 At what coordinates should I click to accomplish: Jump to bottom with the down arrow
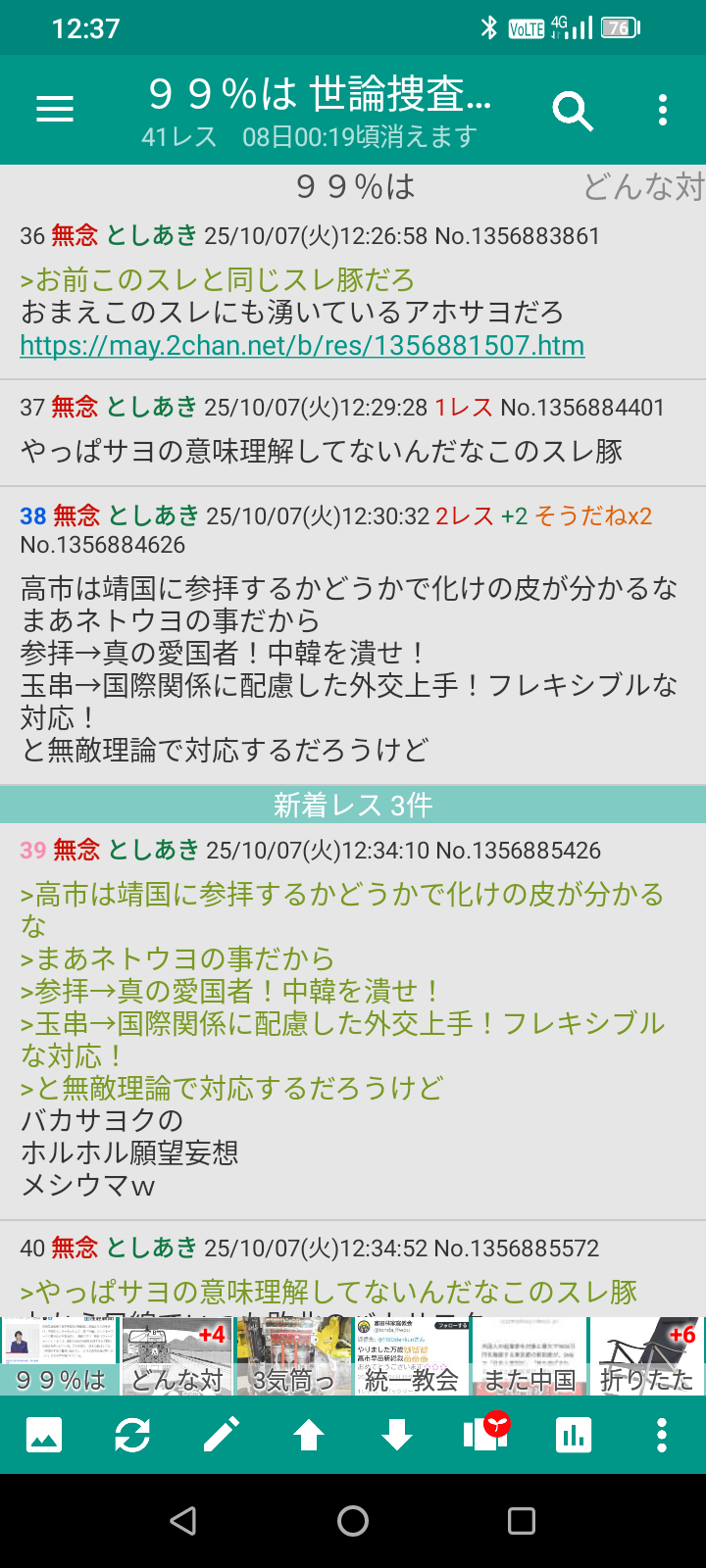pyautogui.click(x=397, y=1436)
